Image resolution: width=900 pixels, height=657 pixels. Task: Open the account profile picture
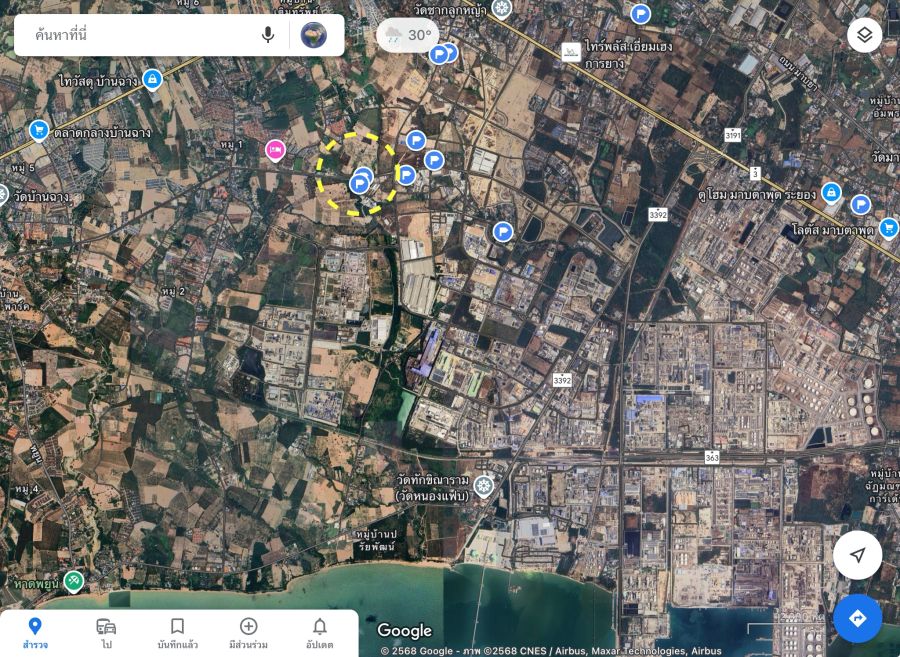314,35
